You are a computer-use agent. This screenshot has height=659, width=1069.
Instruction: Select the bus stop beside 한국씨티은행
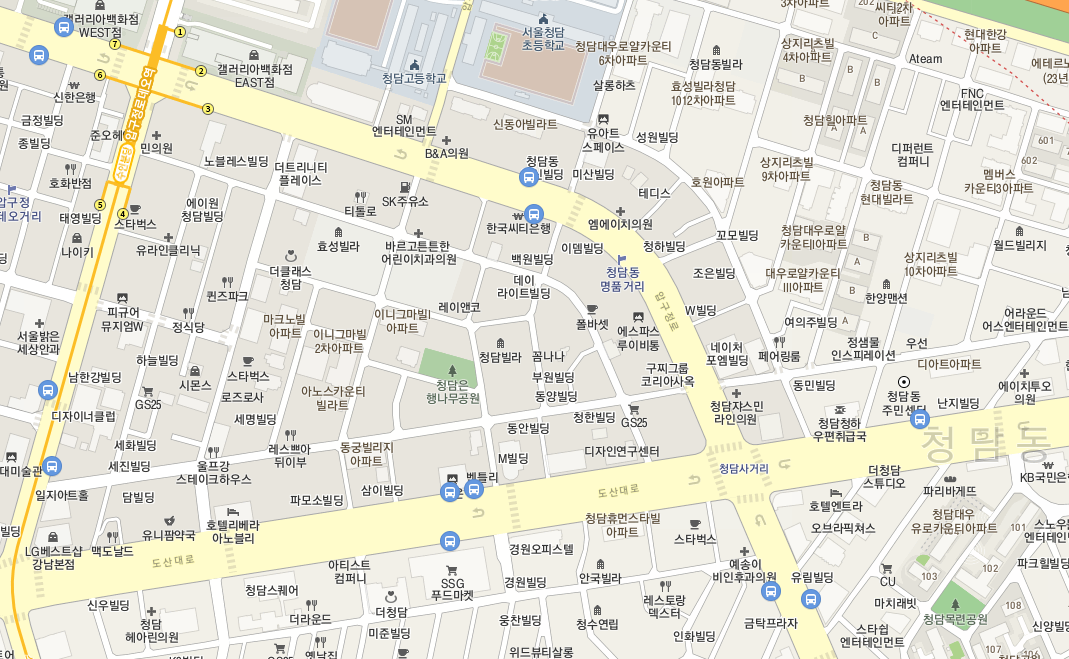pyautogui.click(x=534, y=213)
